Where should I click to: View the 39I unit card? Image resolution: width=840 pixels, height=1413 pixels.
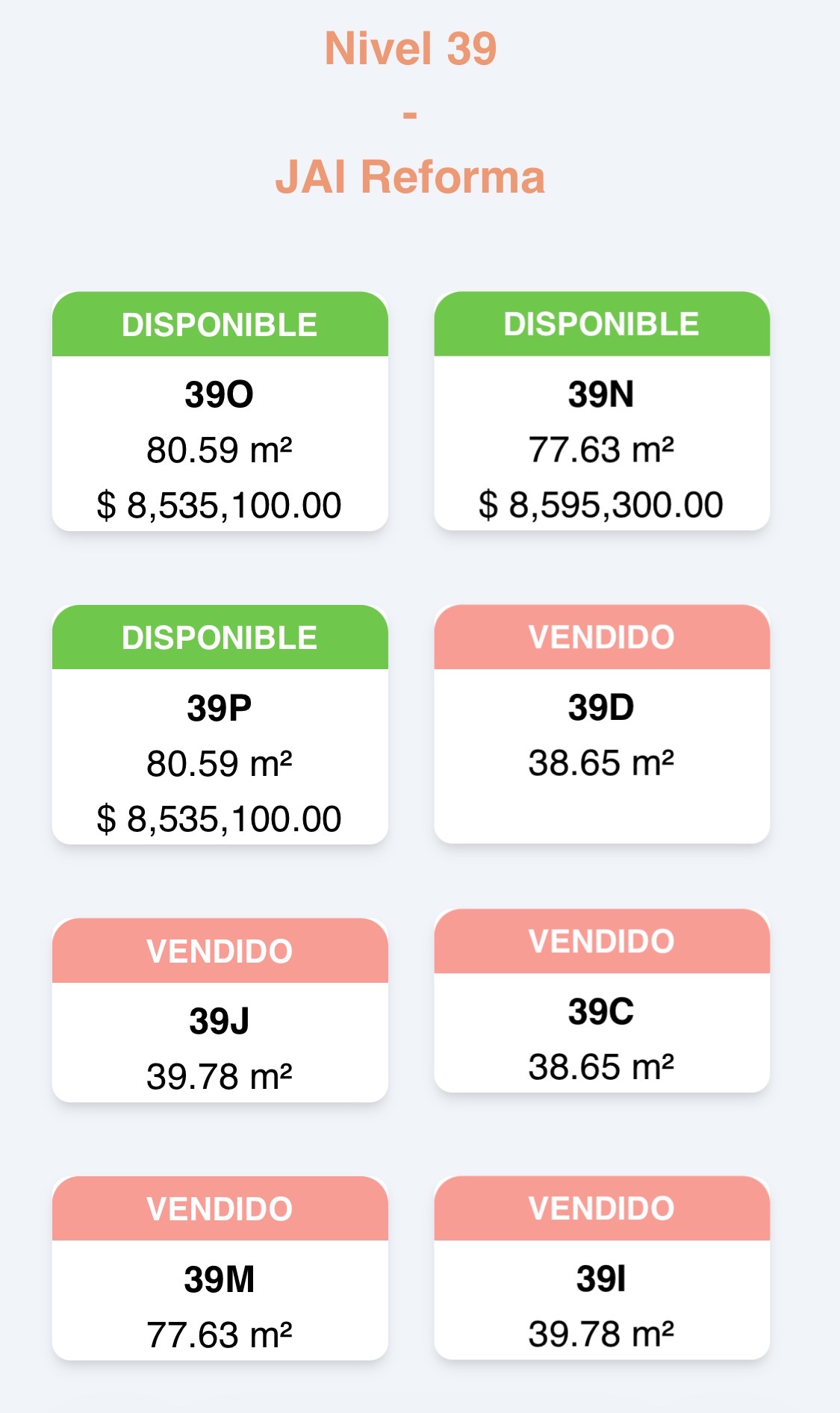602,1267
